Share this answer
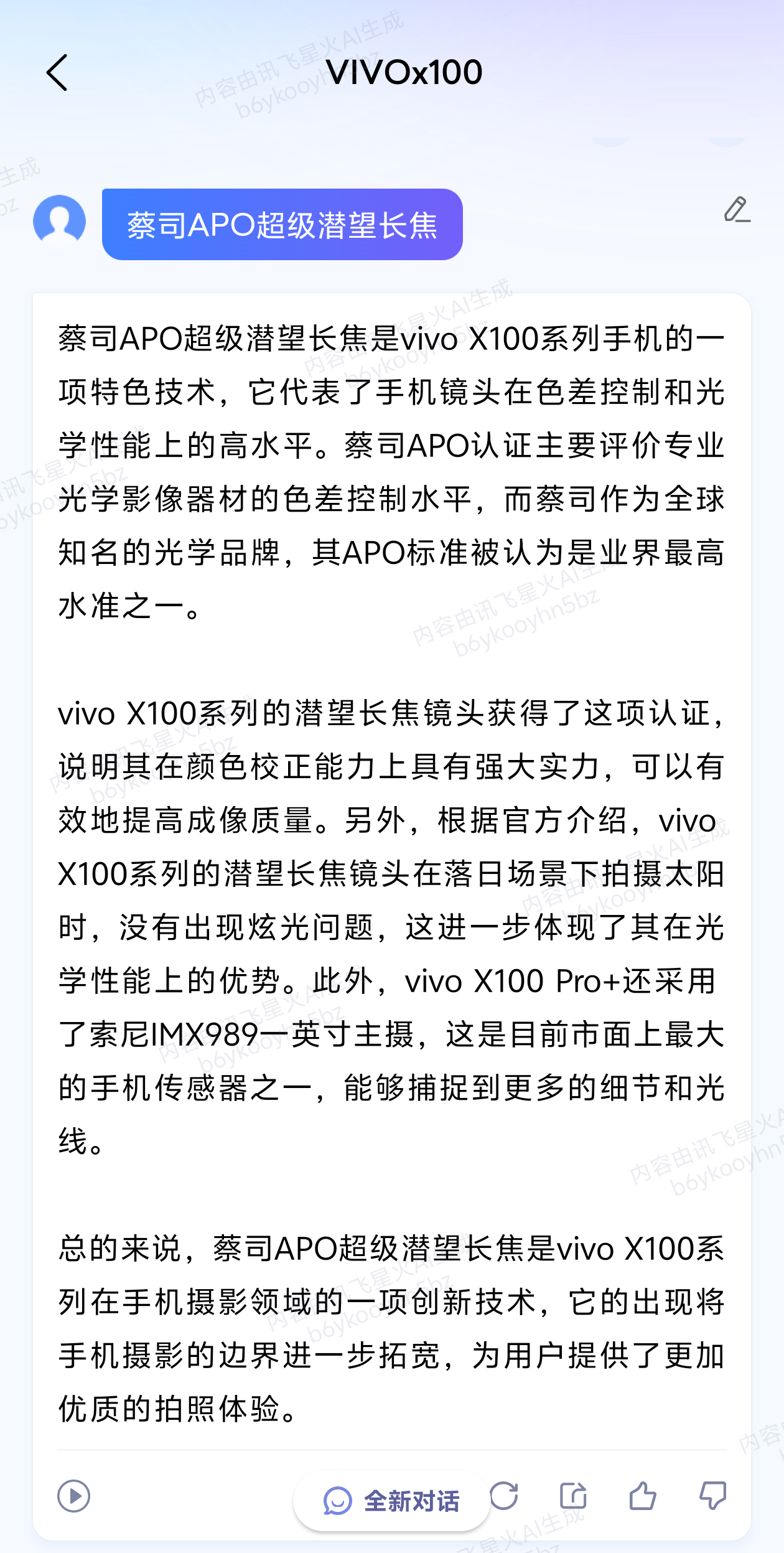The width and height of the screenshot is (784, 1553). 573,1496
